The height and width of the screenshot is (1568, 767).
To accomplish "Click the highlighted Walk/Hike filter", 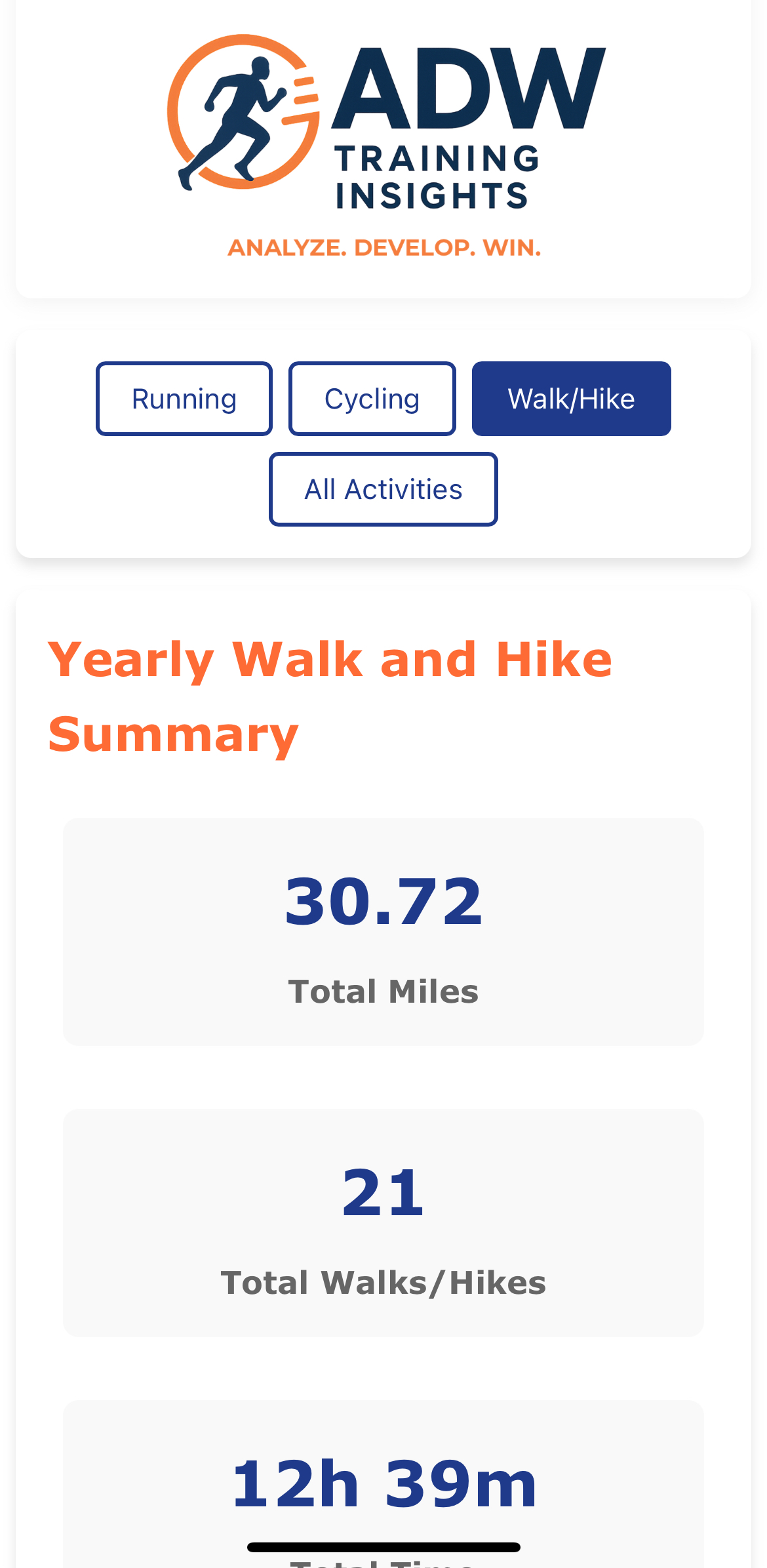I will click(571, 398).
